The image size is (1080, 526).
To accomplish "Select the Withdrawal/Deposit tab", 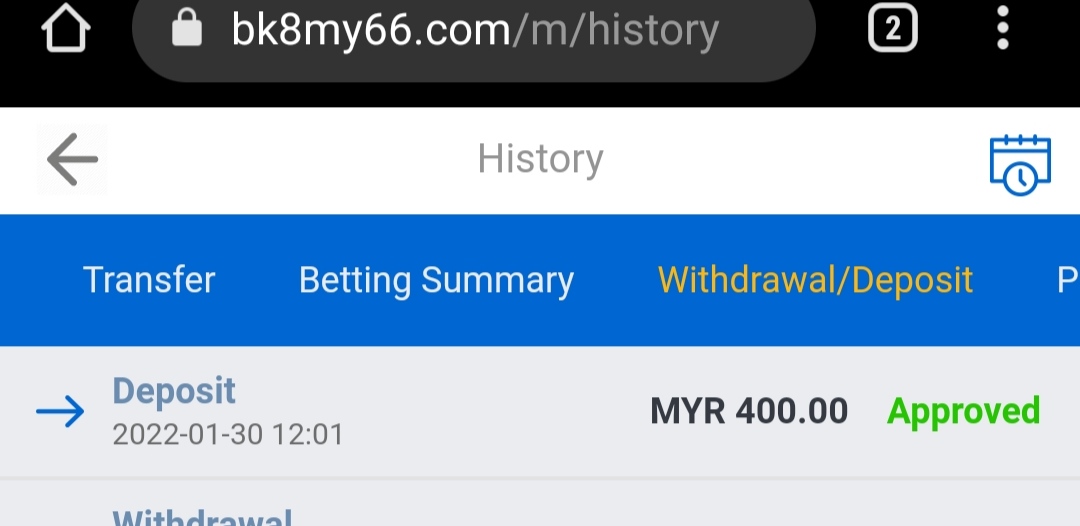I will [x=815, y=280].
